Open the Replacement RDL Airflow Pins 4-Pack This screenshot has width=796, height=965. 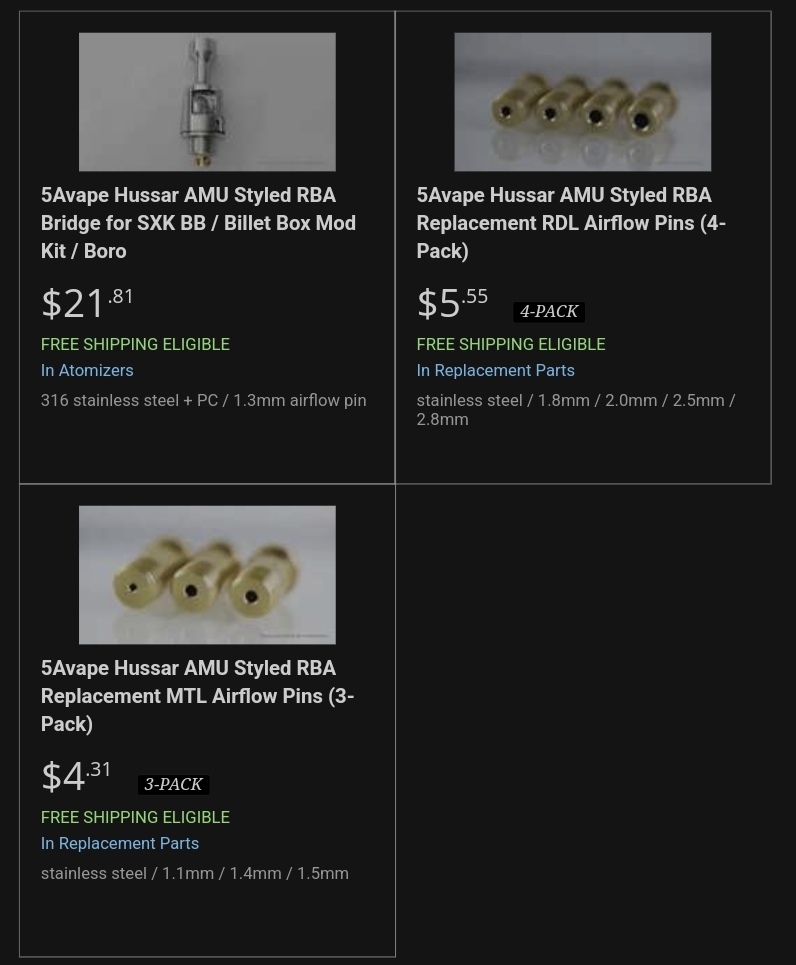570,223
